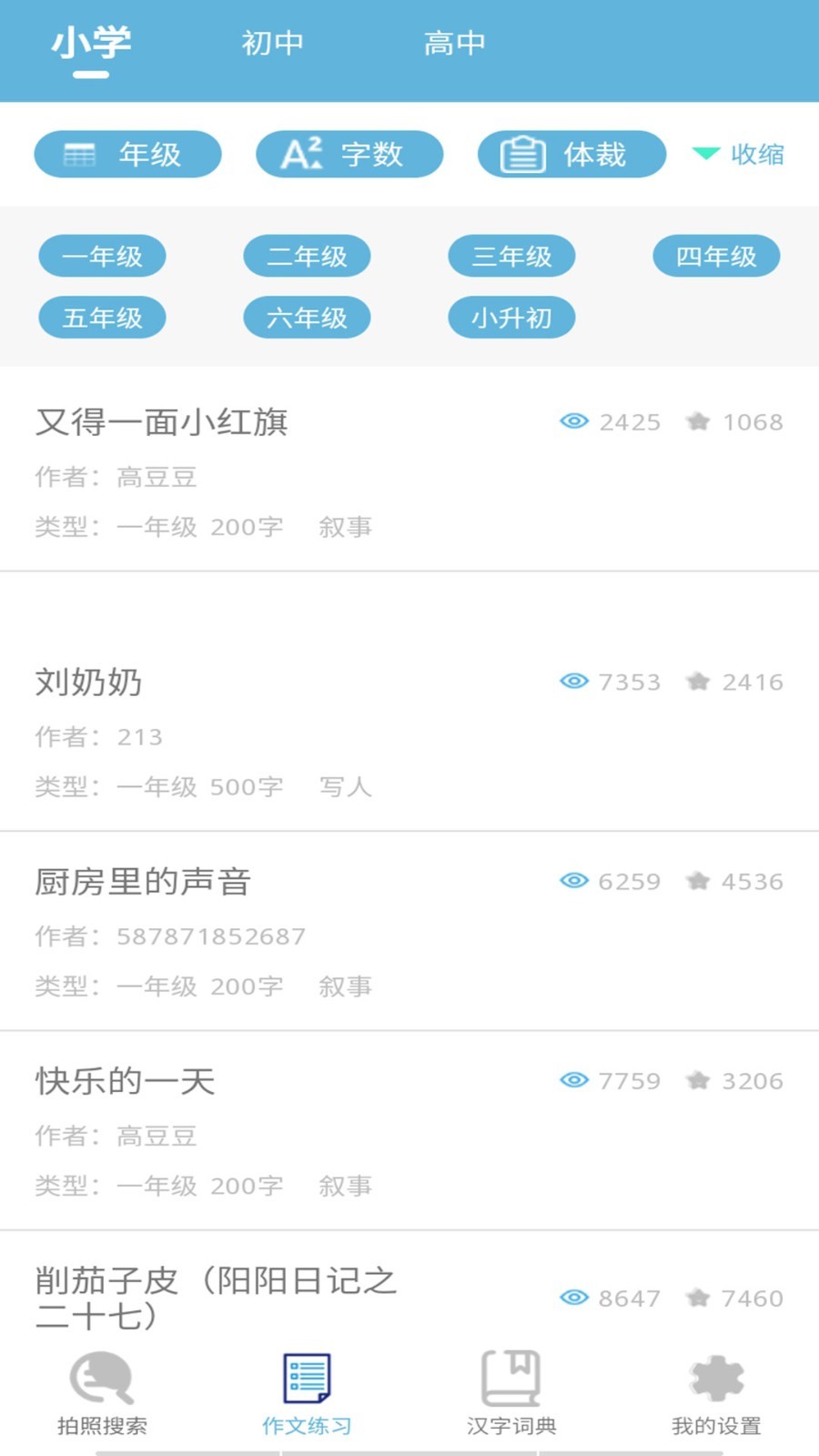Open the essay 刘奶奶

coord(88,682)
